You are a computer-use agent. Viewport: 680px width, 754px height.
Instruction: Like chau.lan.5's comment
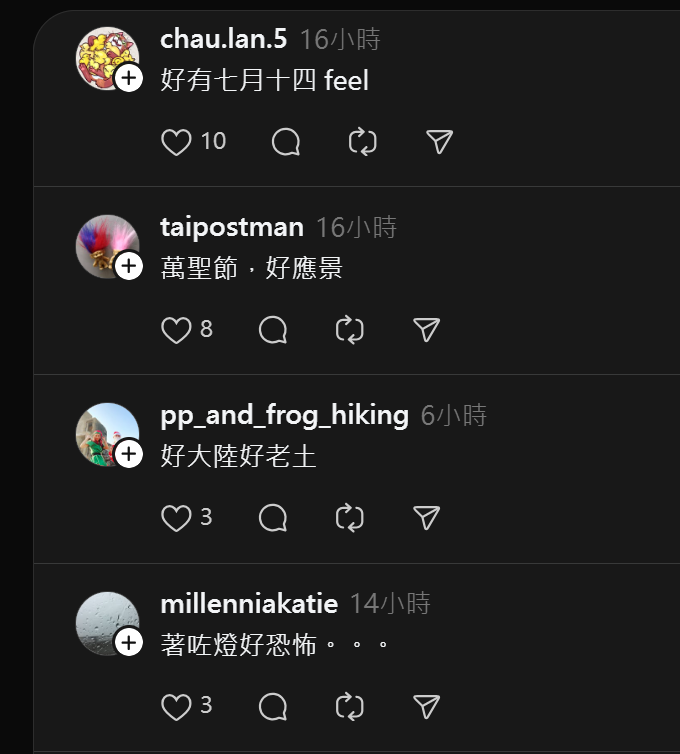(x=176, y=142)
